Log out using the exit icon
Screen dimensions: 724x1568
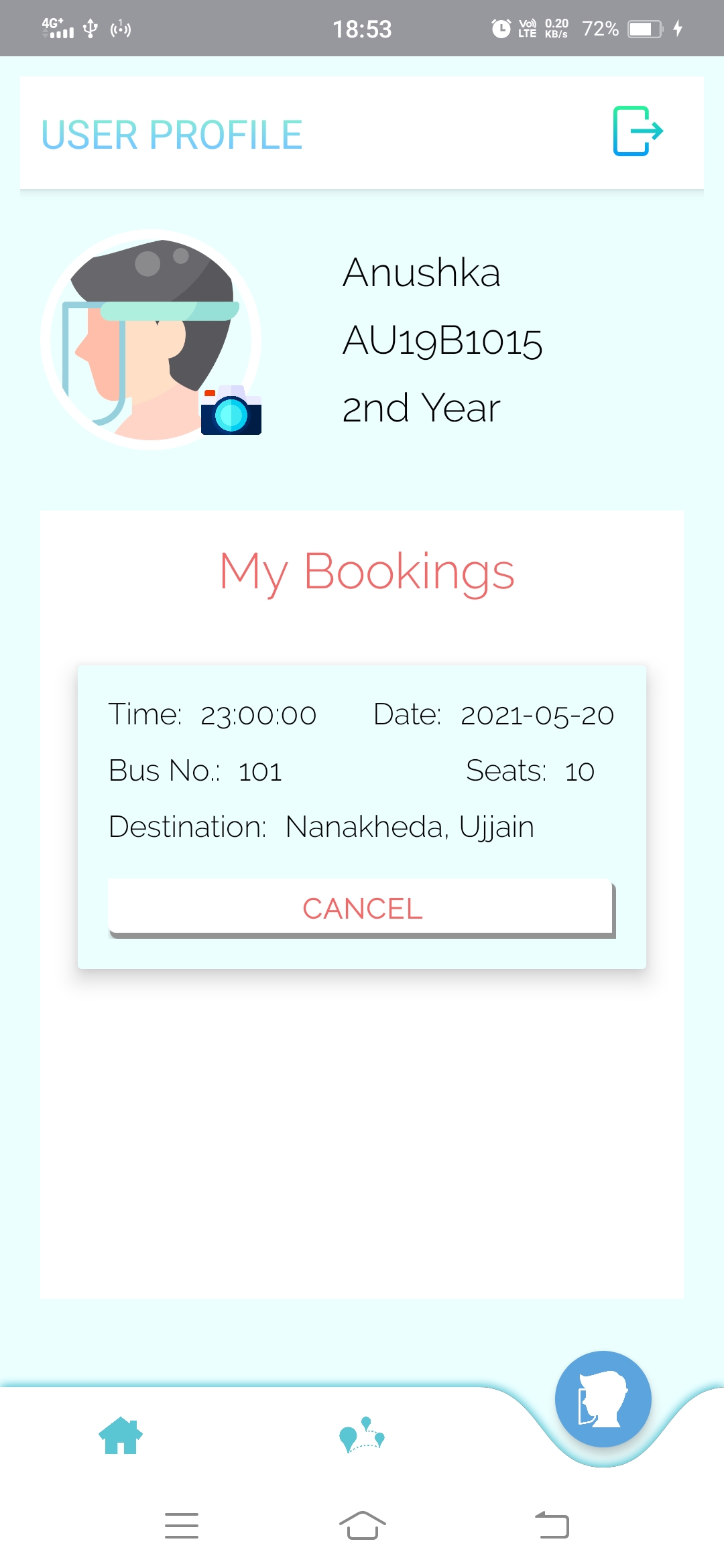pyautogui.click(x=638, y=131)
